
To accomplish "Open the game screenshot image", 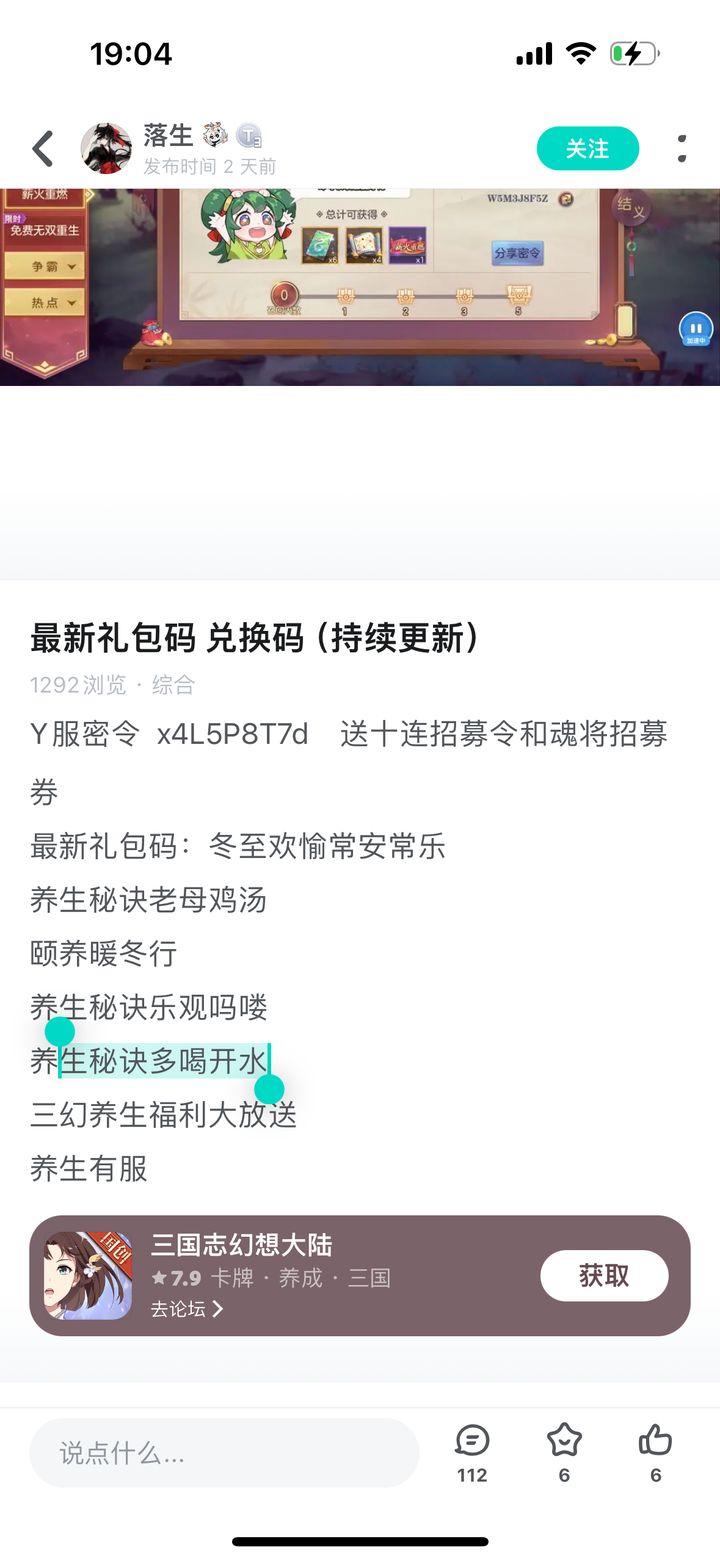I will point(360,286).
